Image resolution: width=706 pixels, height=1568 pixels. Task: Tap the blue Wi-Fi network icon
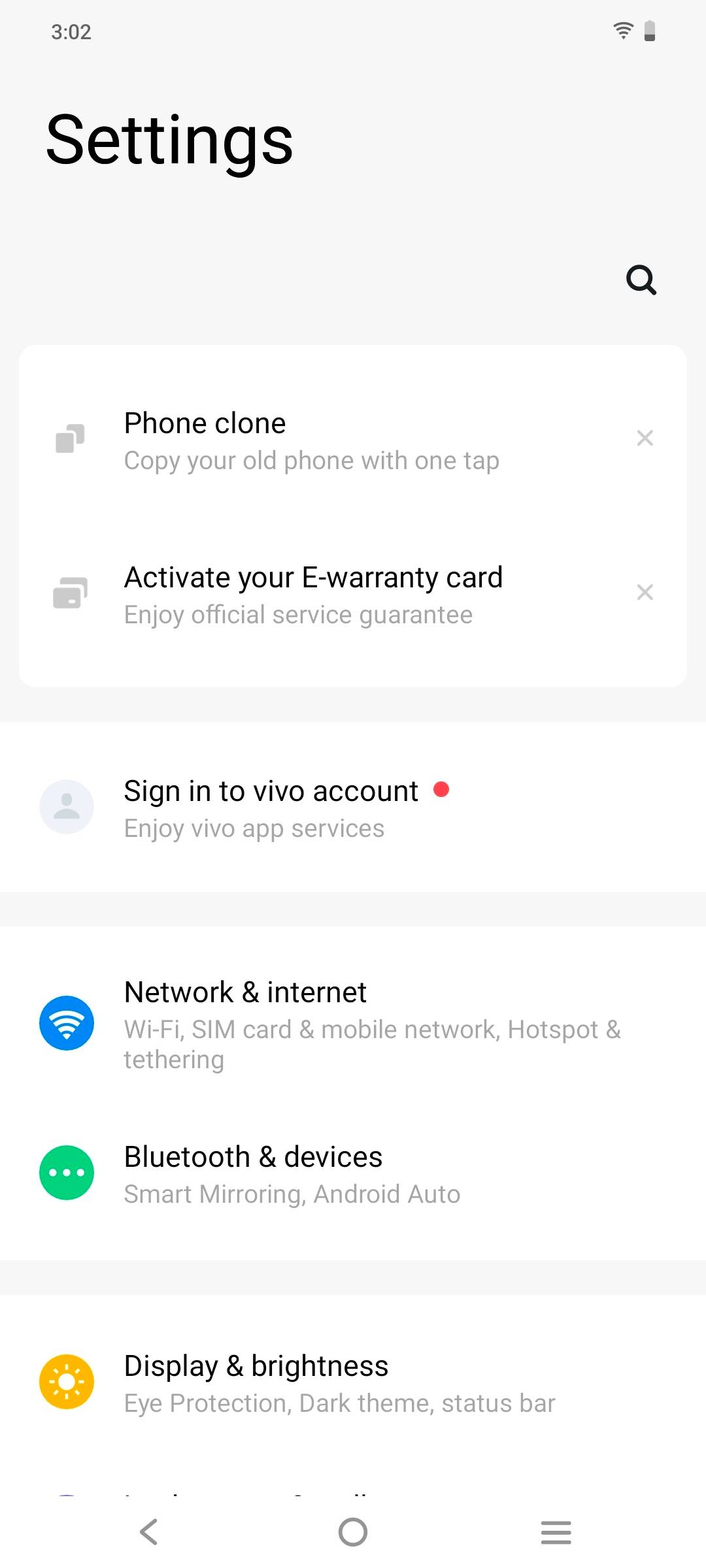(66, 1023)
